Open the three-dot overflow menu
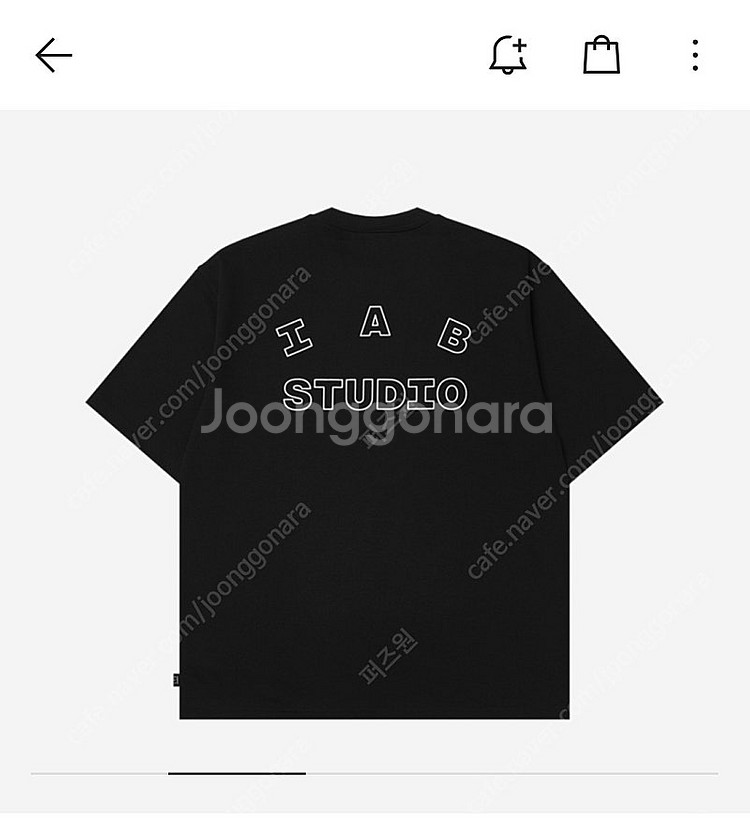750x833 pixels. (x=695, y=55)
